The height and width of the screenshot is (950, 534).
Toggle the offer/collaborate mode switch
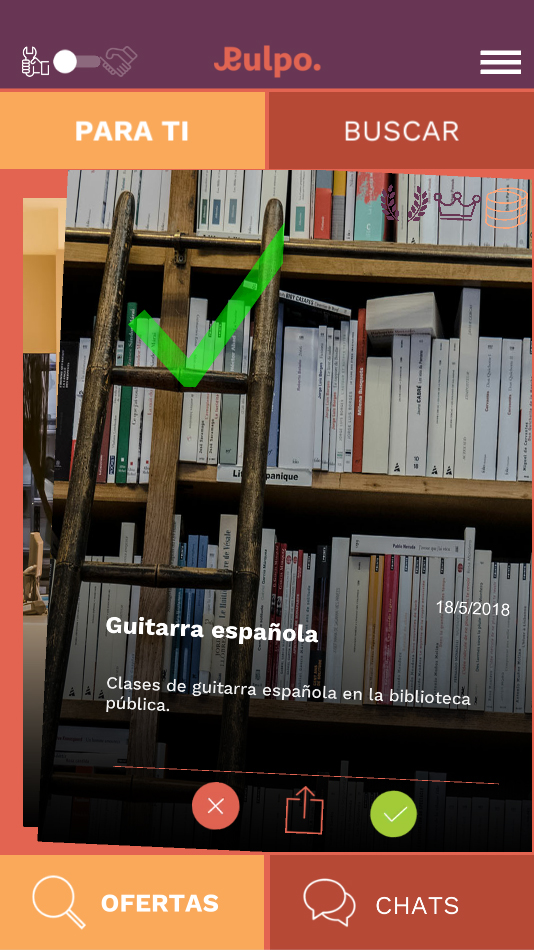76,61
